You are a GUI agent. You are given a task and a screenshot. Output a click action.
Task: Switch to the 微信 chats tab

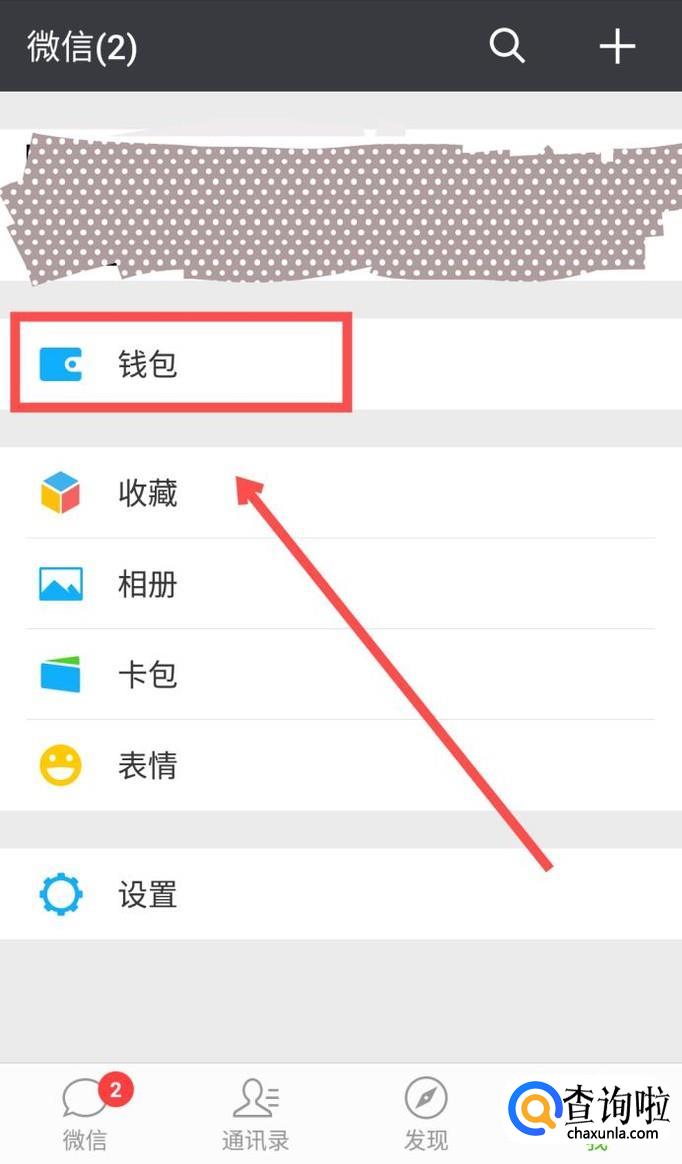[x=85, y=1114]
